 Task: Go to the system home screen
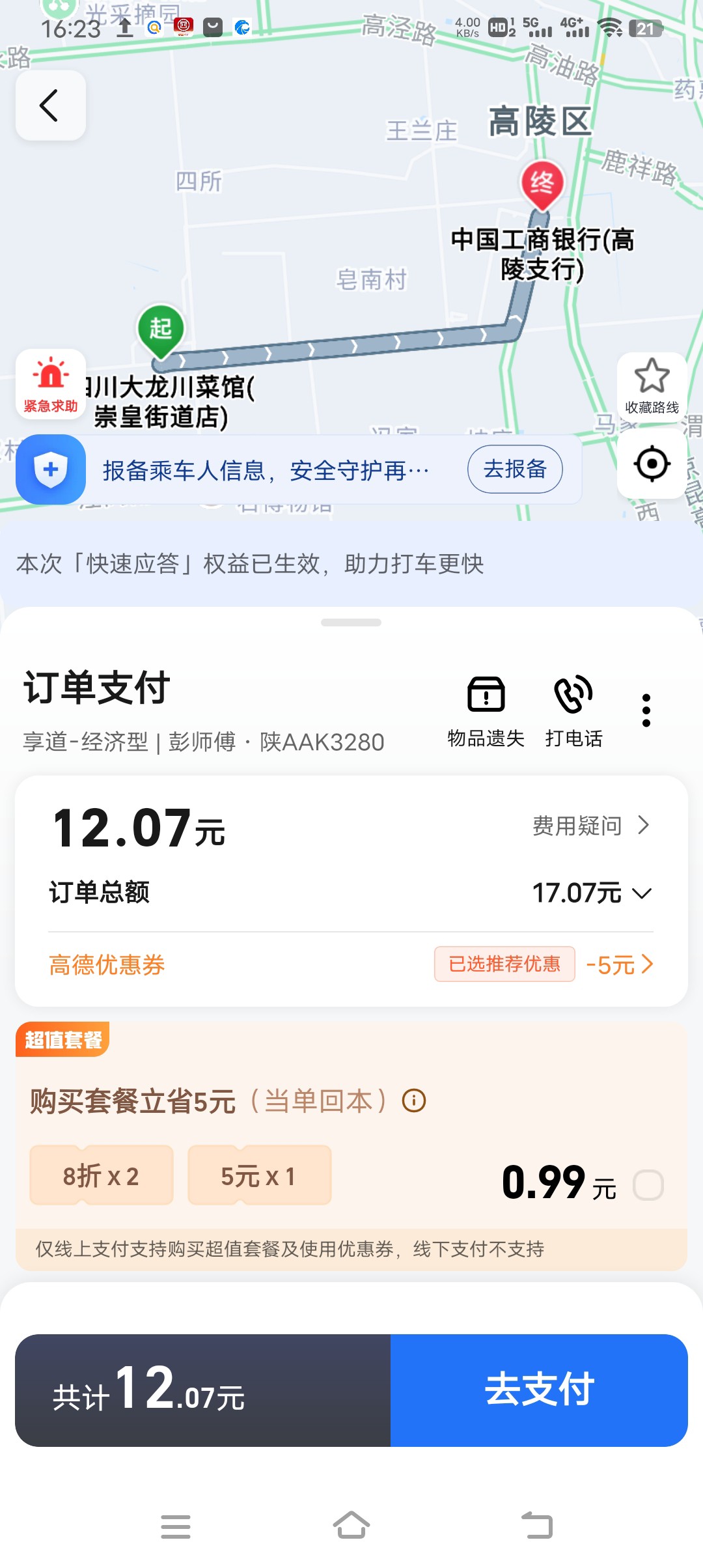(351, 1526)
